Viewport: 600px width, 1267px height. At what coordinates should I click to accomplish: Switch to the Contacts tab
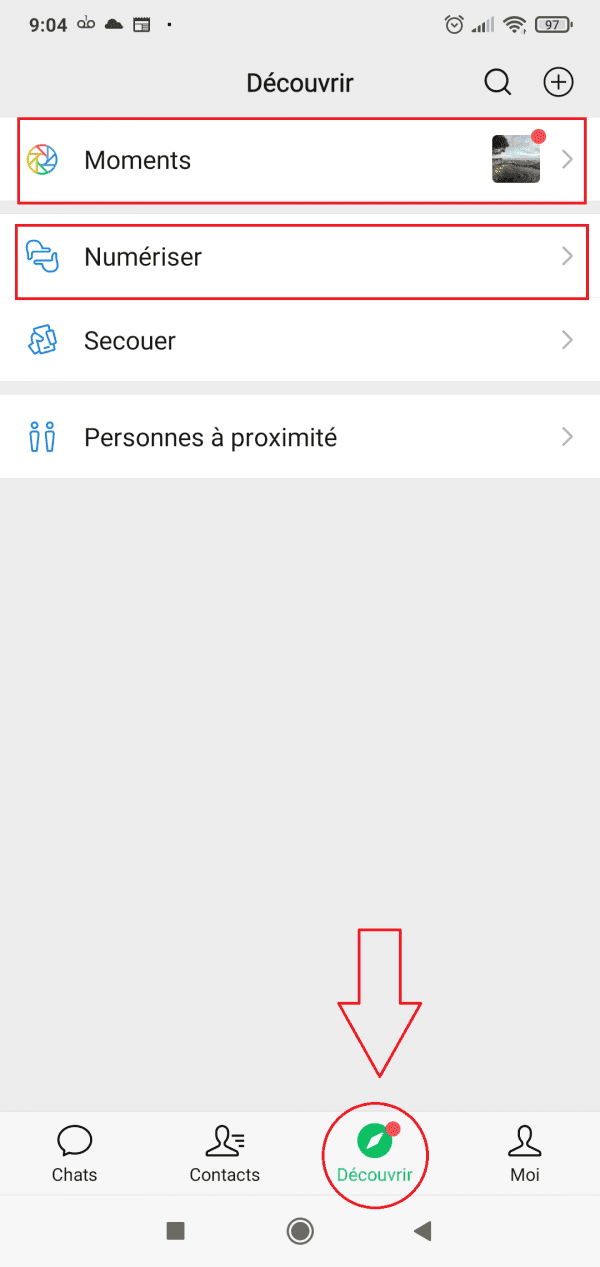click(x=225, y=1153)
